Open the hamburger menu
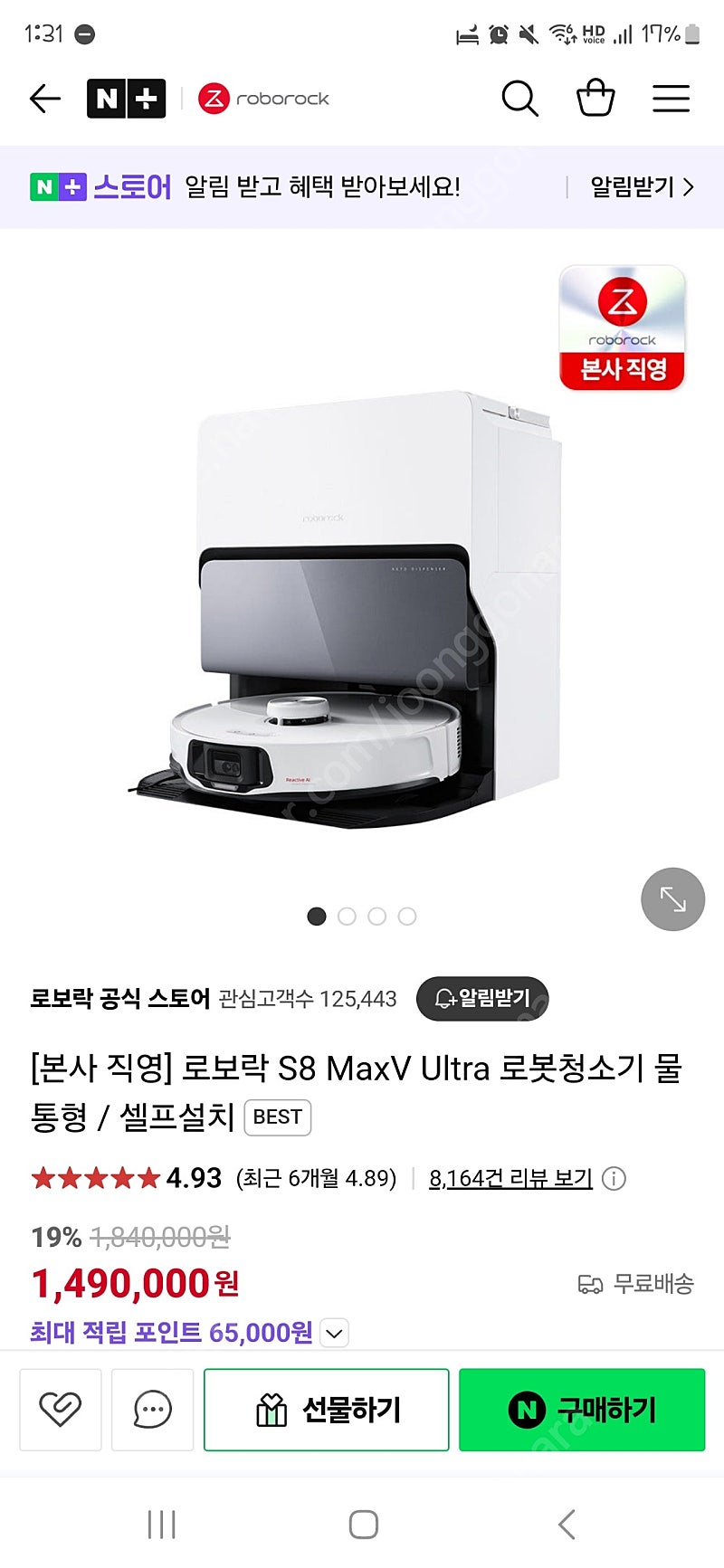The image size is (724, 1568). [671, 99]
